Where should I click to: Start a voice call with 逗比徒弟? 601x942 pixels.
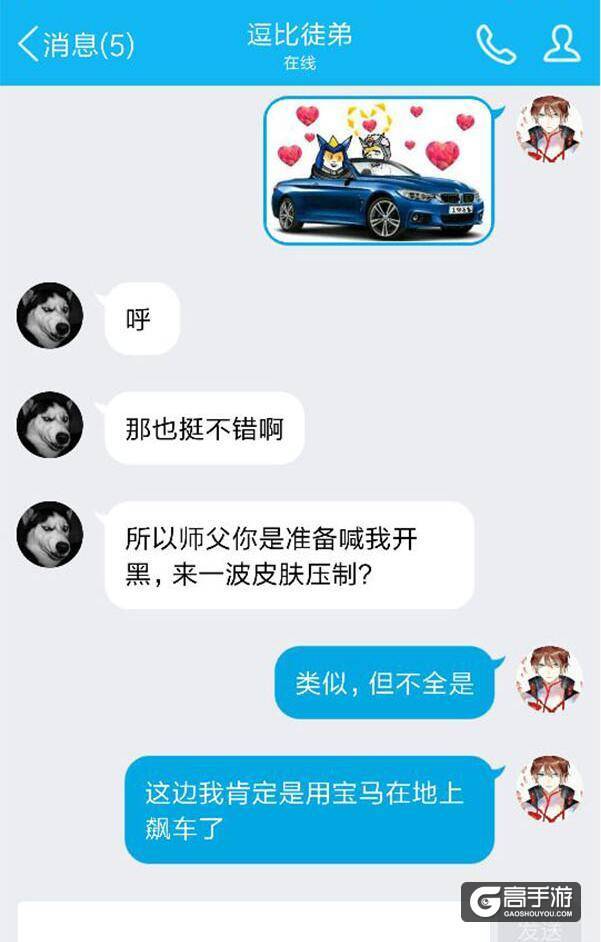click(x=495, y=44)
